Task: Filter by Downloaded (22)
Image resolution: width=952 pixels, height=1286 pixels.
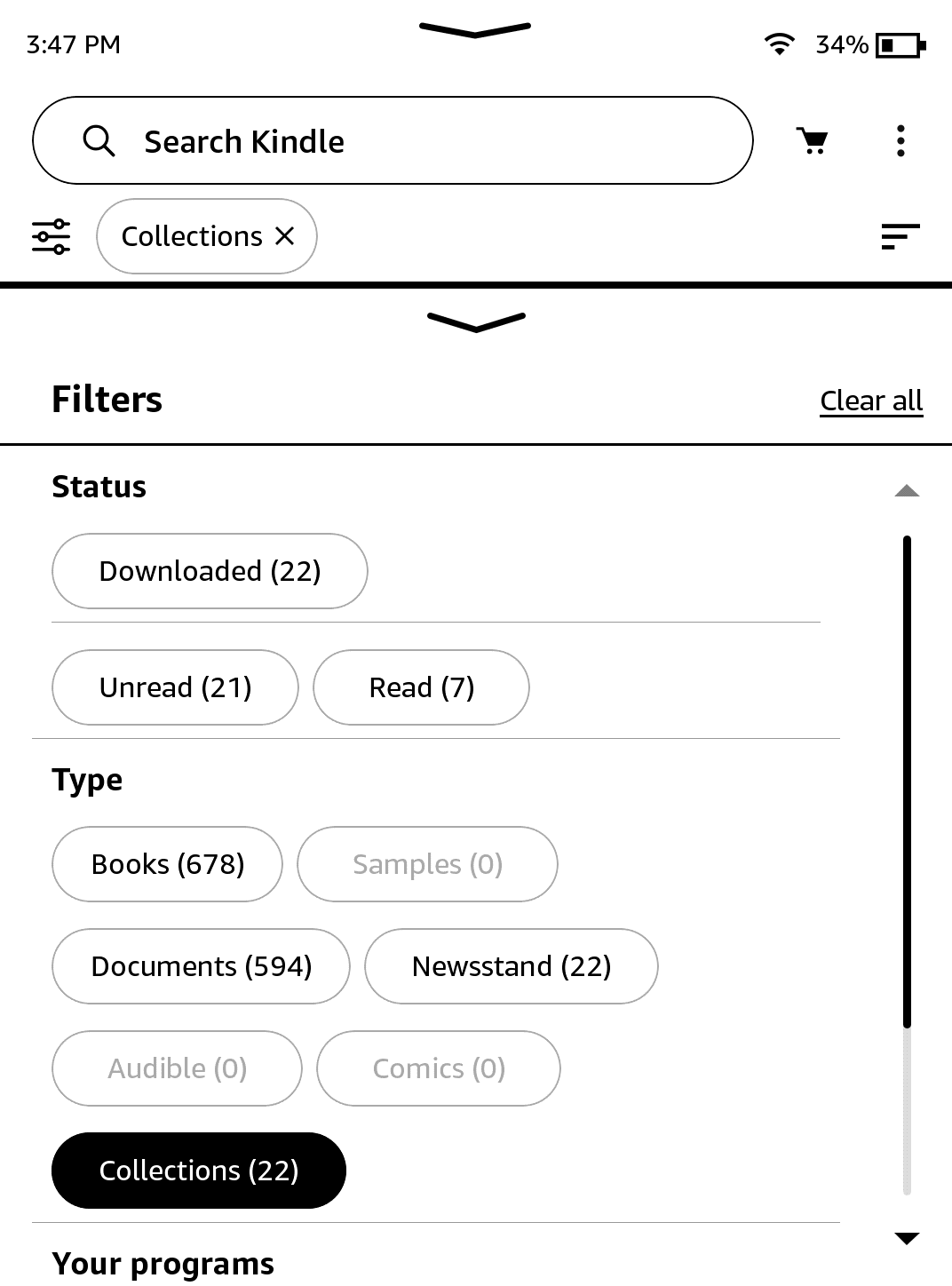Action: point(210,571)
